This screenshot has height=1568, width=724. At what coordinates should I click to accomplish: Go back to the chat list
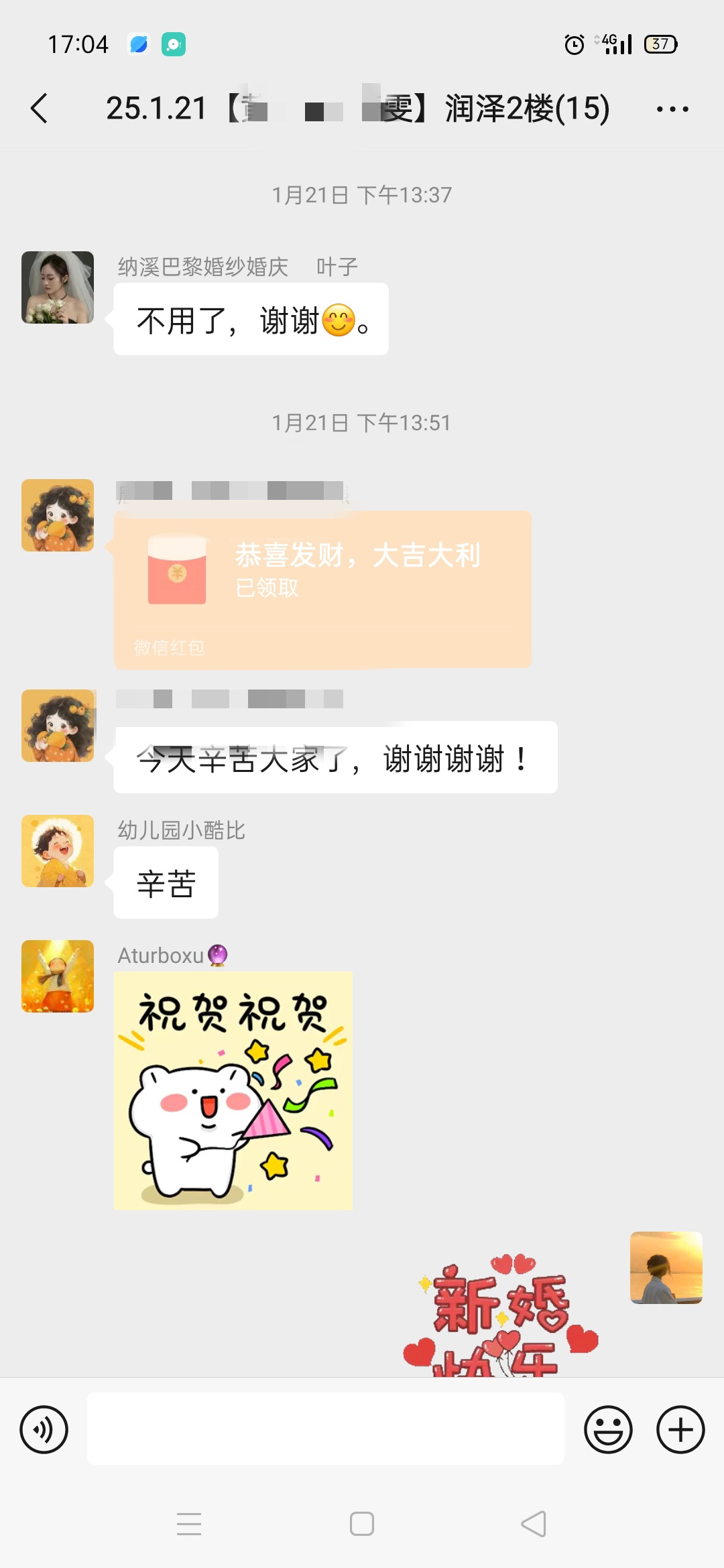[x=40, y=109]
